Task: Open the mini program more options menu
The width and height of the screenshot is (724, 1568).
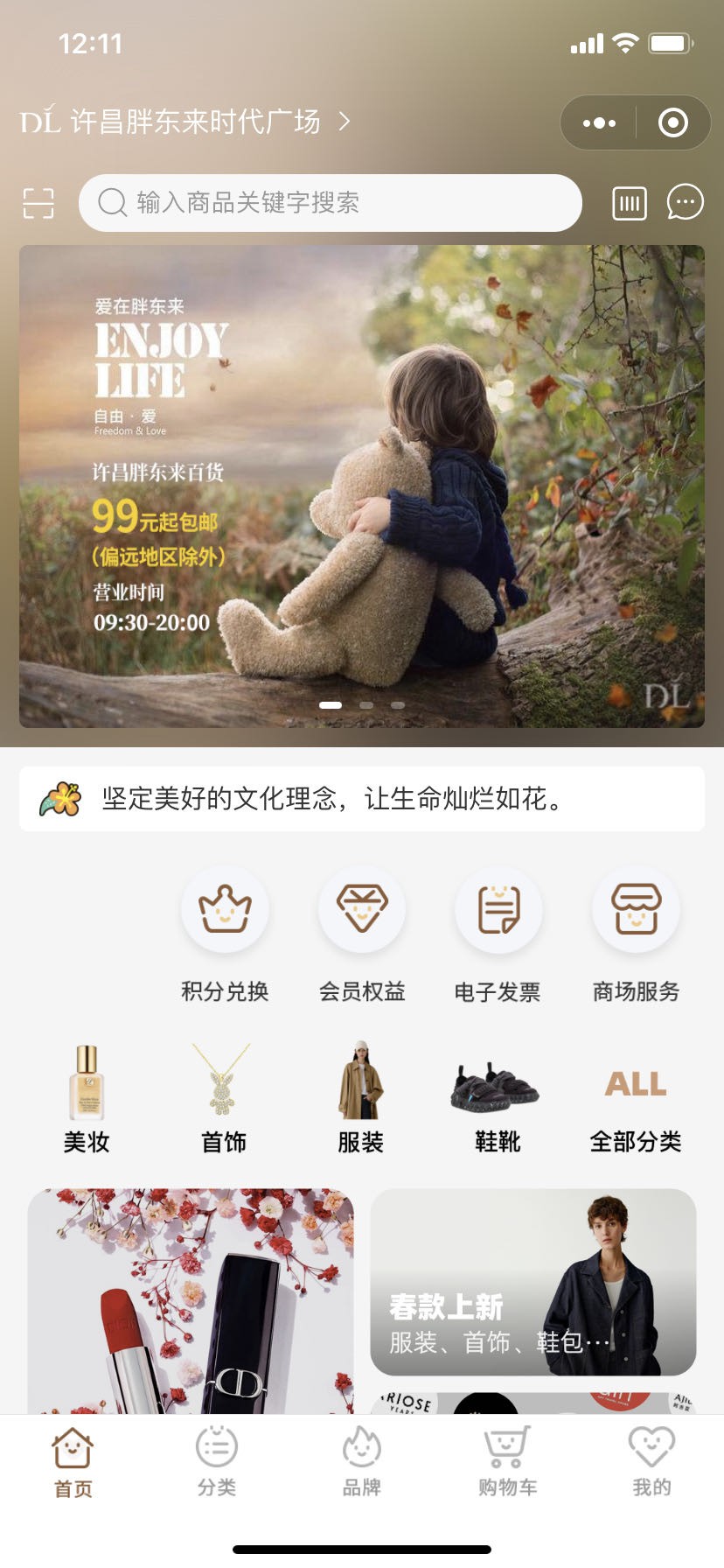Action: [x=599, y=123]
